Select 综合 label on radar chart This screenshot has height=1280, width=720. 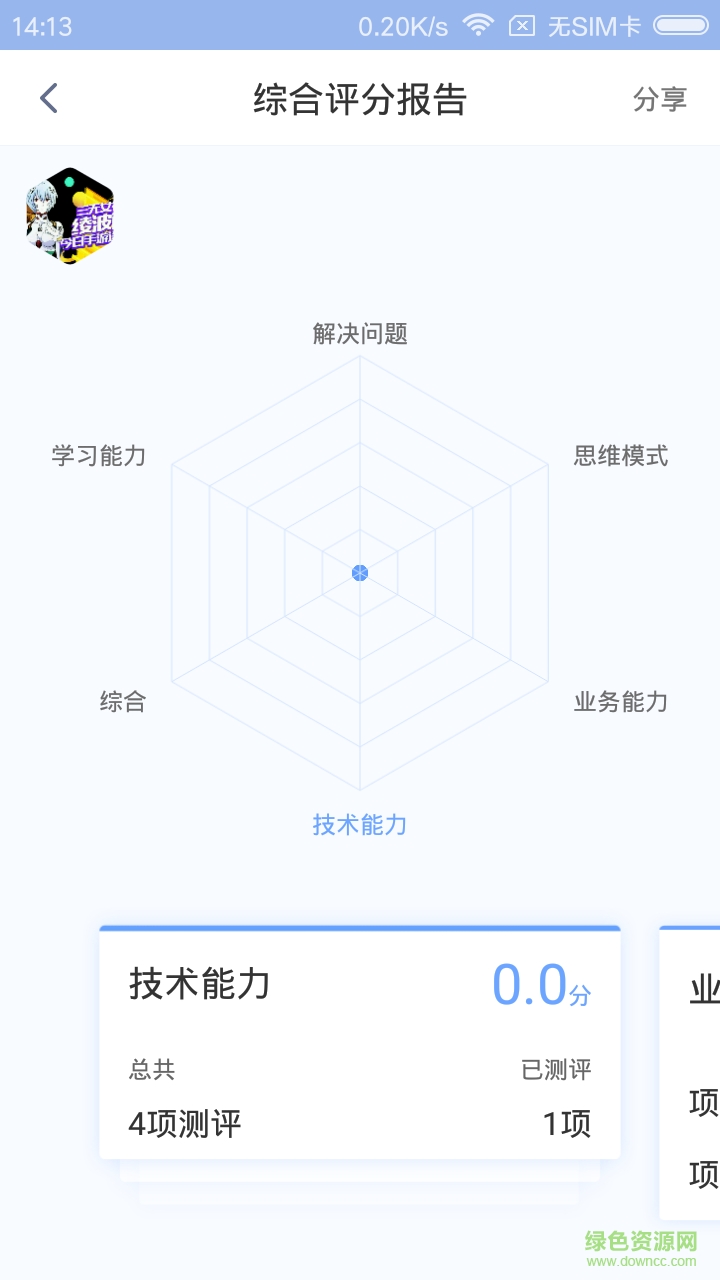coord(123,702)
